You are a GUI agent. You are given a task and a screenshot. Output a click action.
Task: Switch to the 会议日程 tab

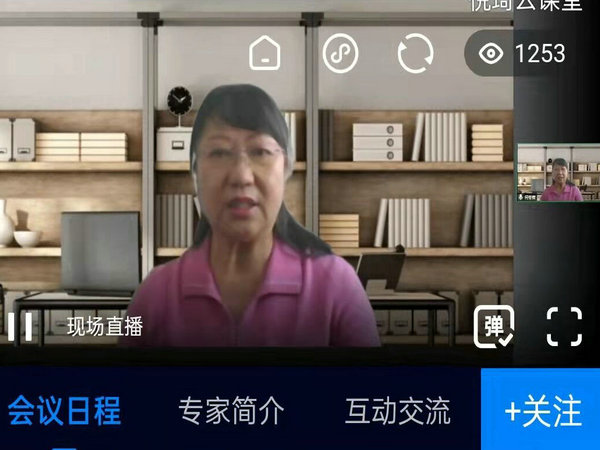[x=64, y=410]
